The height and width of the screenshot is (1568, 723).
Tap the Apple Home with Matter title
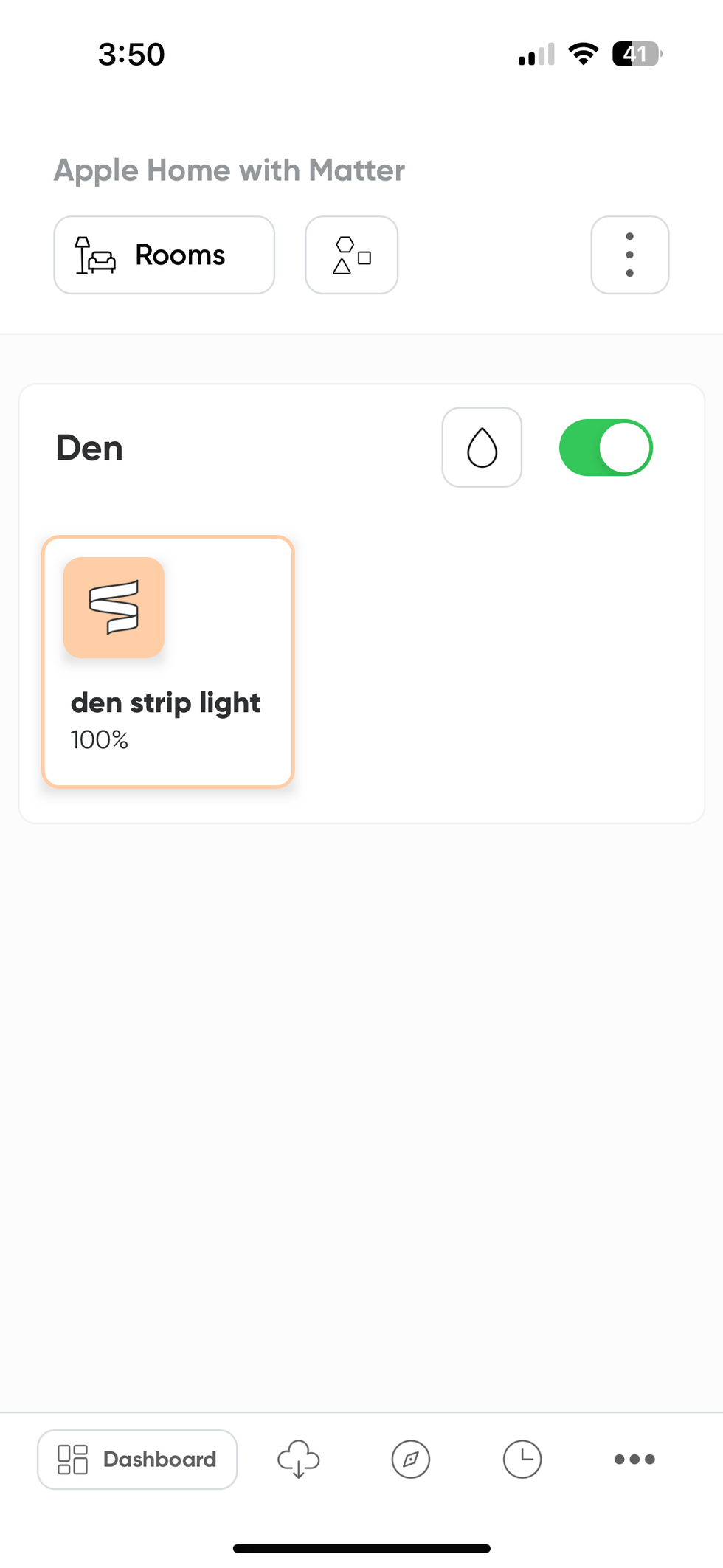click(229, 169)
